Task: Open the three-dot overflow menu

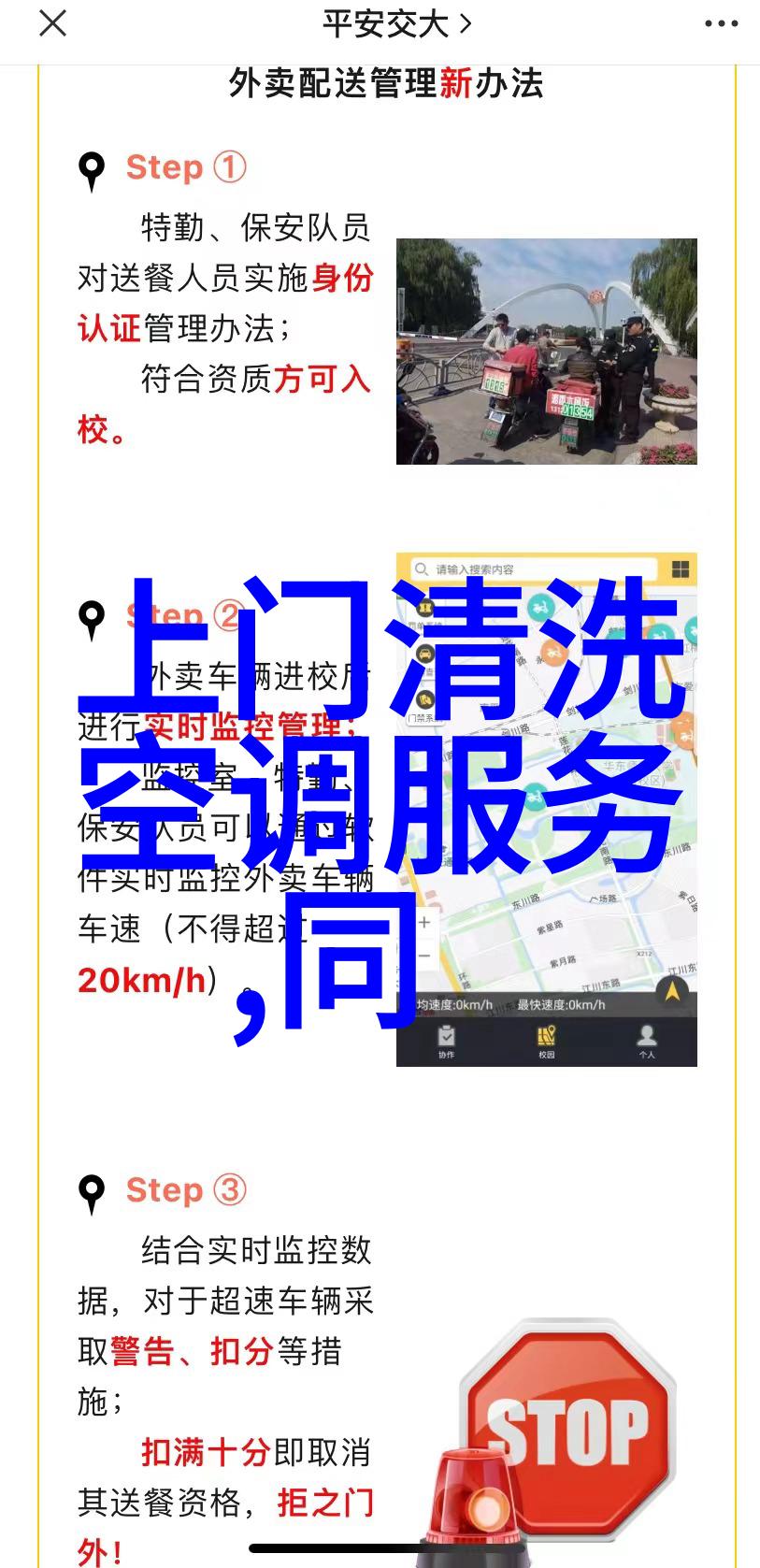Action: [721, 24]
